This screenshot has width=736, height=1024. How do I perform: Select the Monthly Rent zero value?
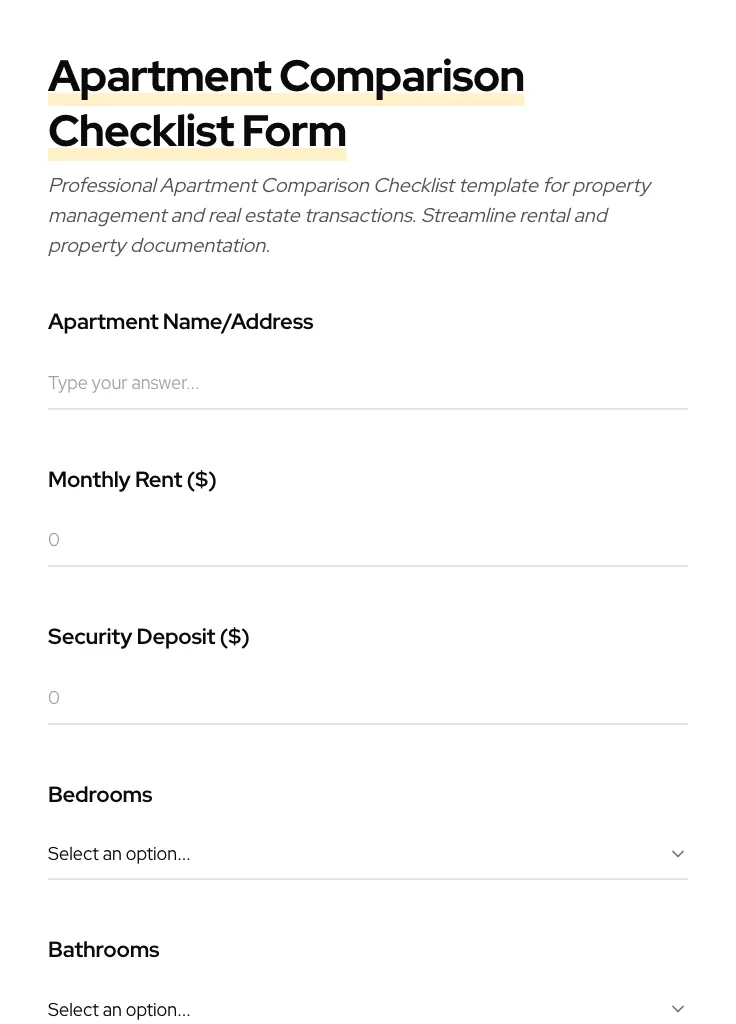(x=54, y=540)
